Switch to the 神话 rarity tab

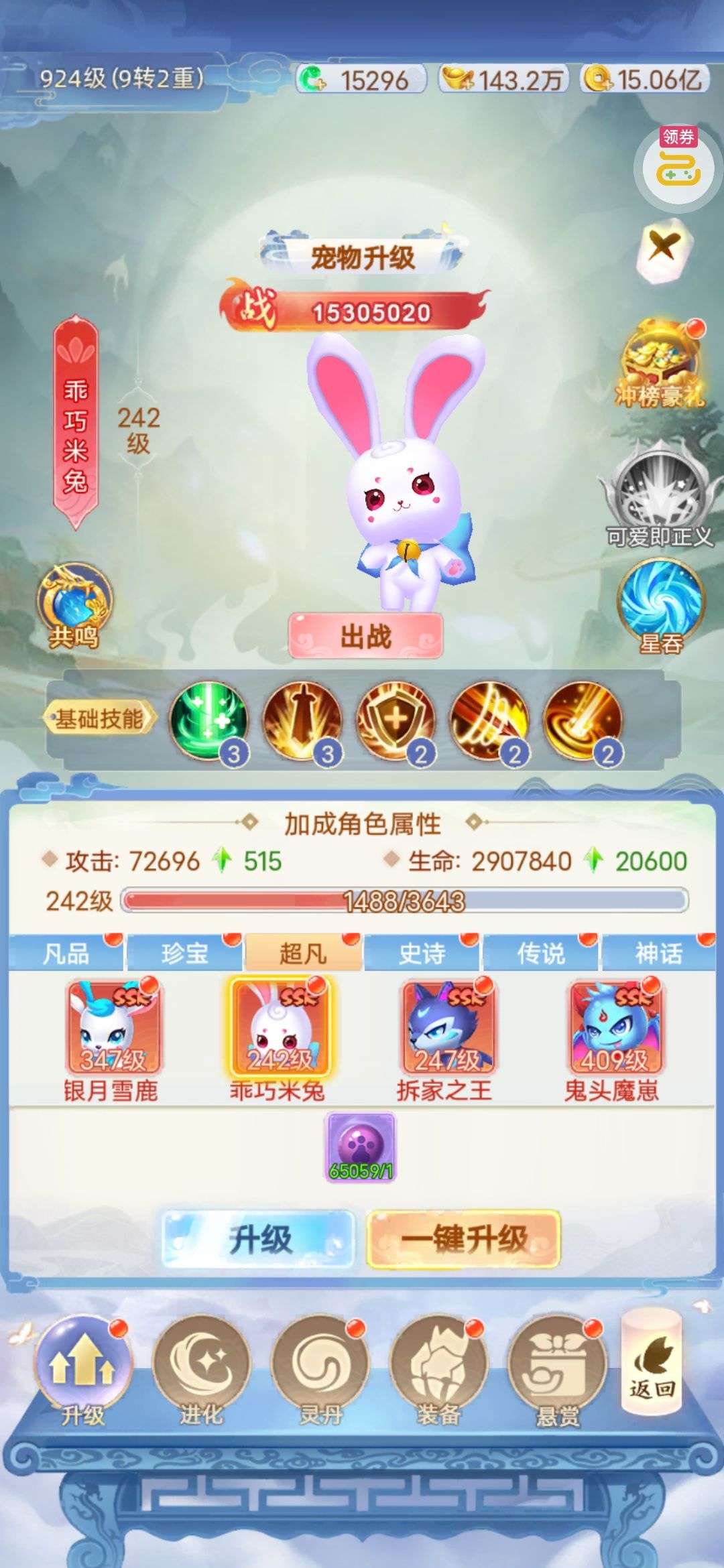659,953
